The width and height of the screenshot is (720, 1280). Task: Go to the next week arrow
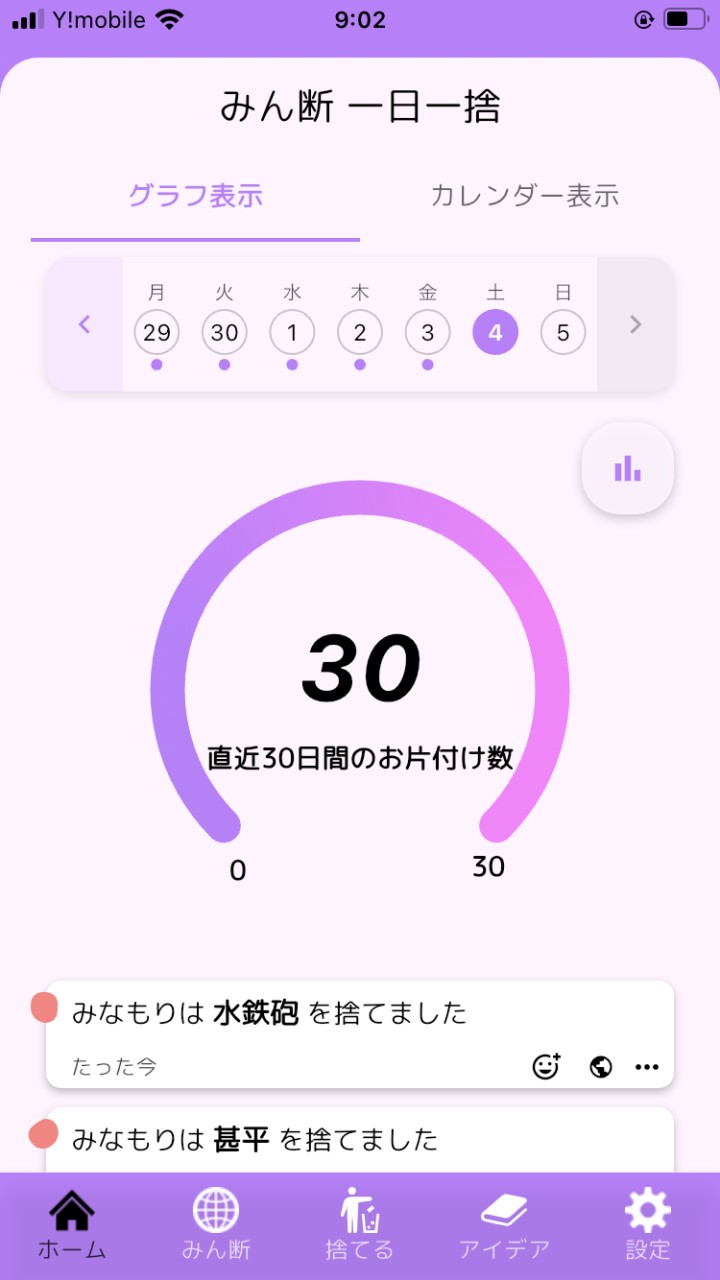coord(635,324)
